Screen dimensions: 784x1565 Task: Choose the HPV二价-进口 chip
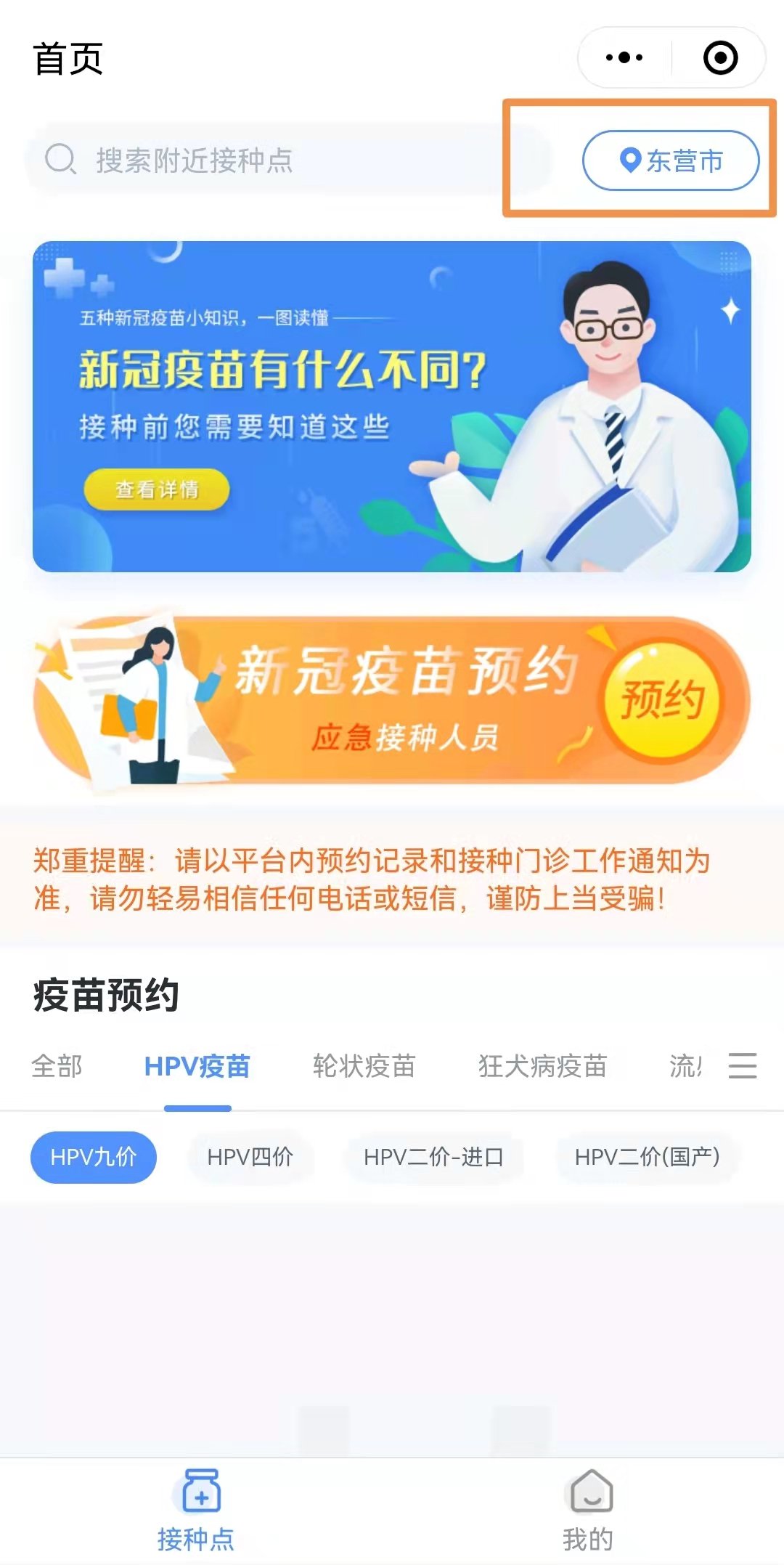pyautogui.click(x=433, y=1157)
